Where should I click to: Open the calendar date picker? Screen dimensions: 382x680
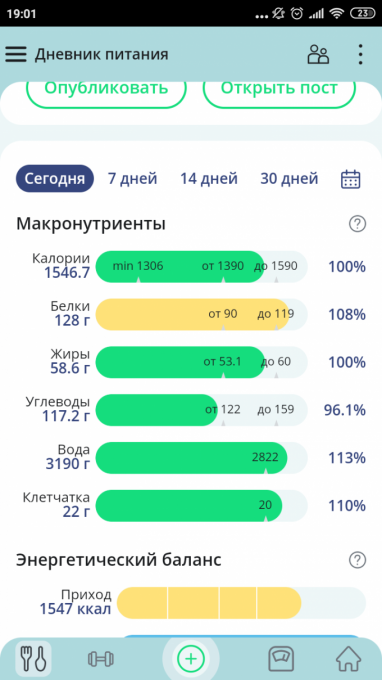(351, 179)
